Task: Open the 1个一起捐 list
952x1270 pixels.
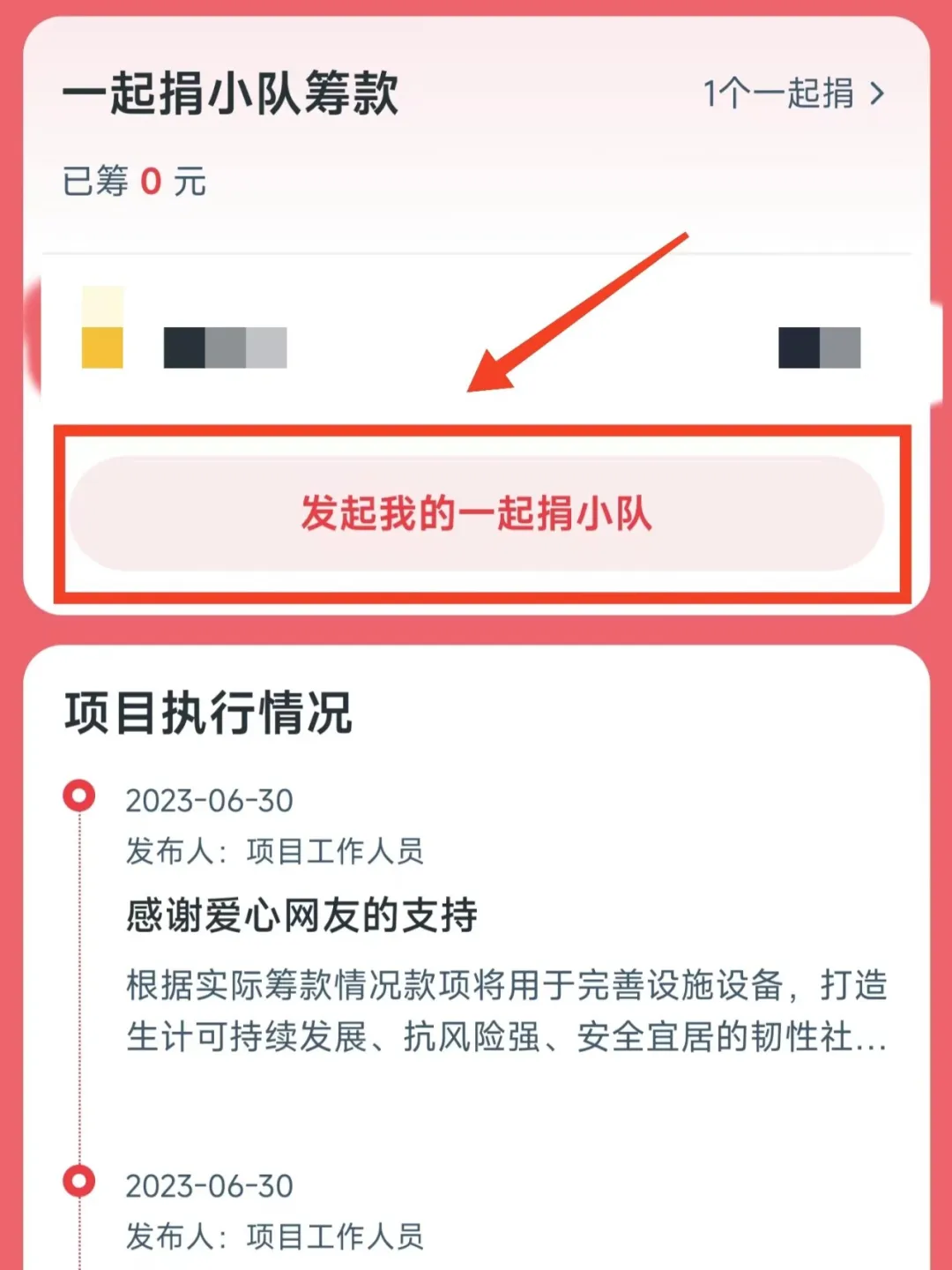Action: click(x=792, y=93)
